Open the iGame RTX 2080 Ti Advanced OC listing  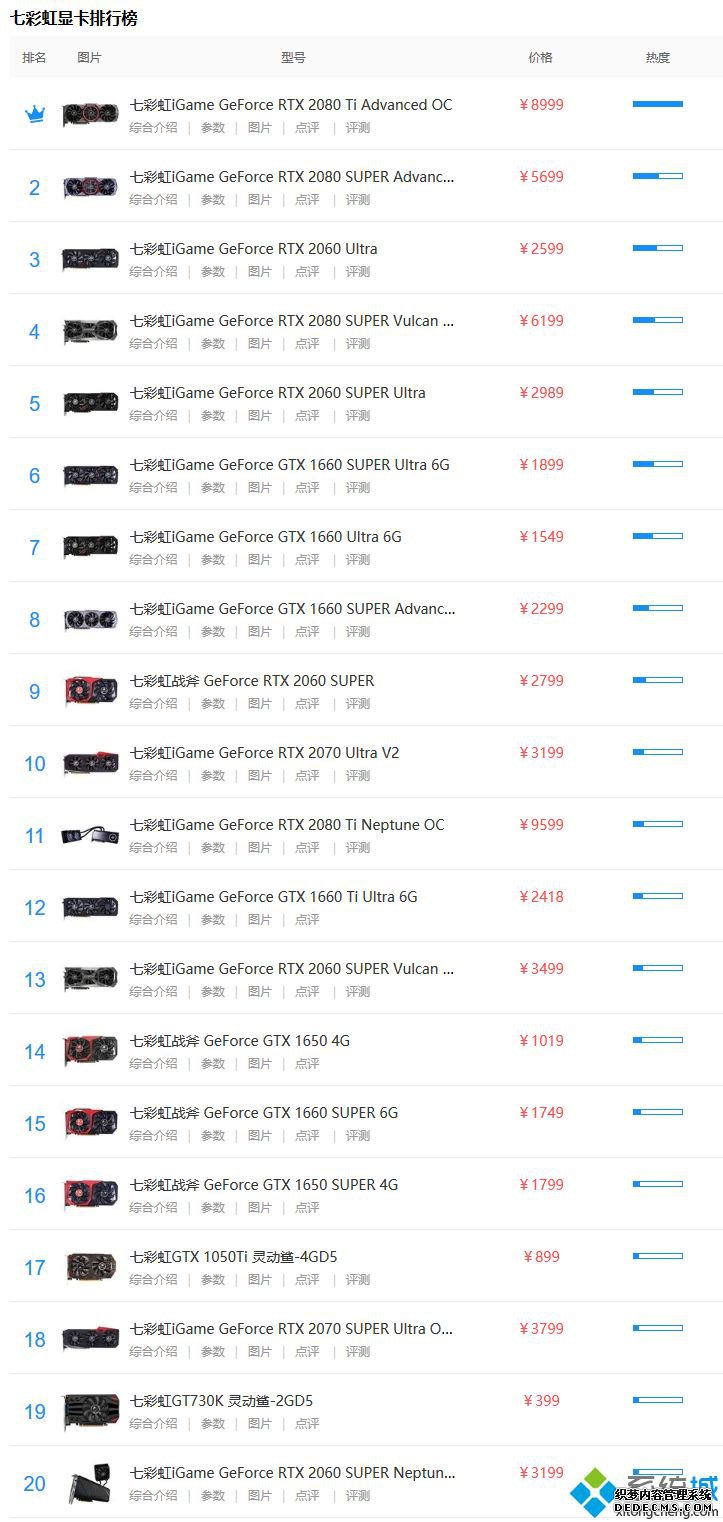point(290,105)
